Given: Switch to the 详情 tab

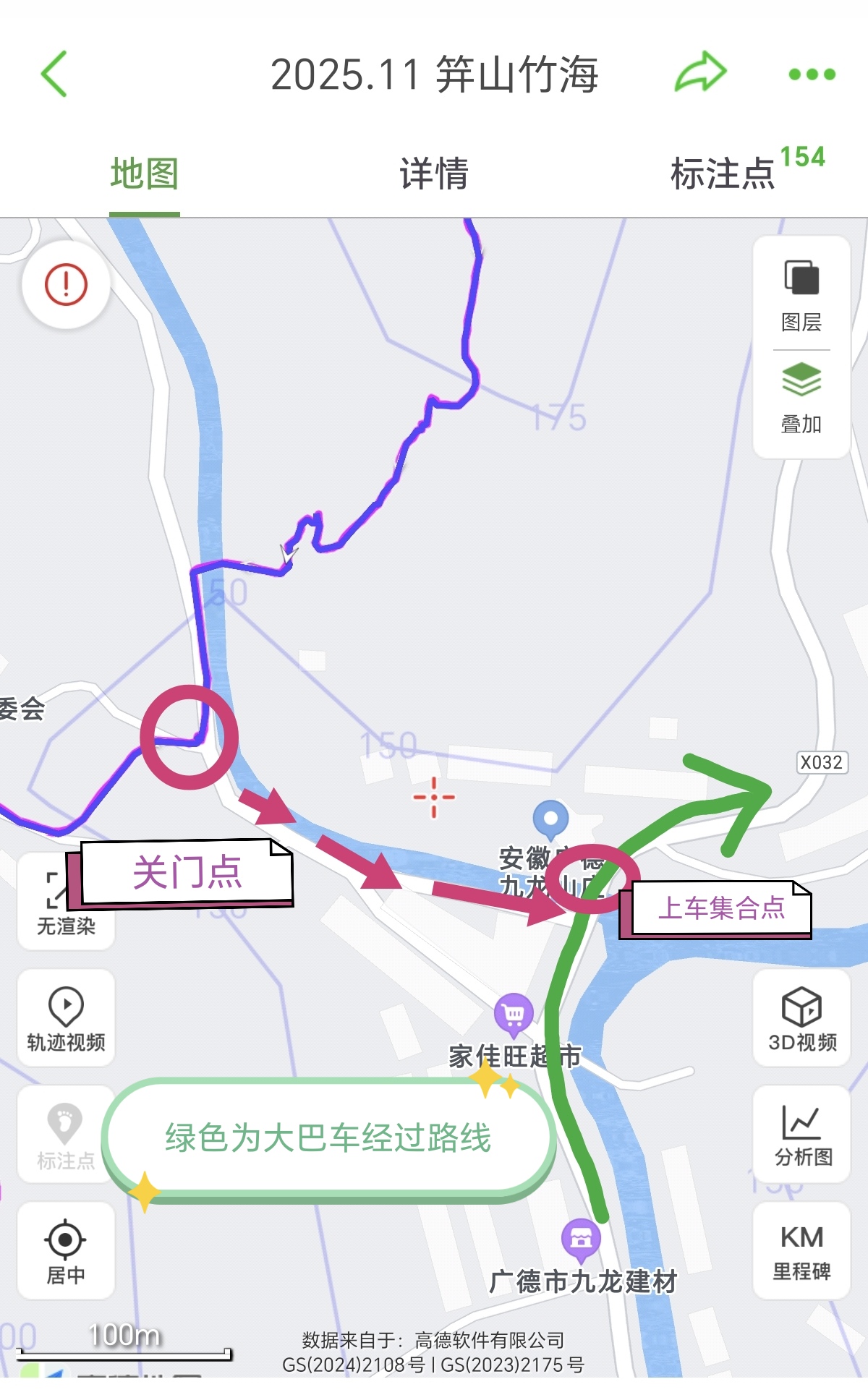Looking at the screenshot, I should pyautogui.click(x=434, y=174).
